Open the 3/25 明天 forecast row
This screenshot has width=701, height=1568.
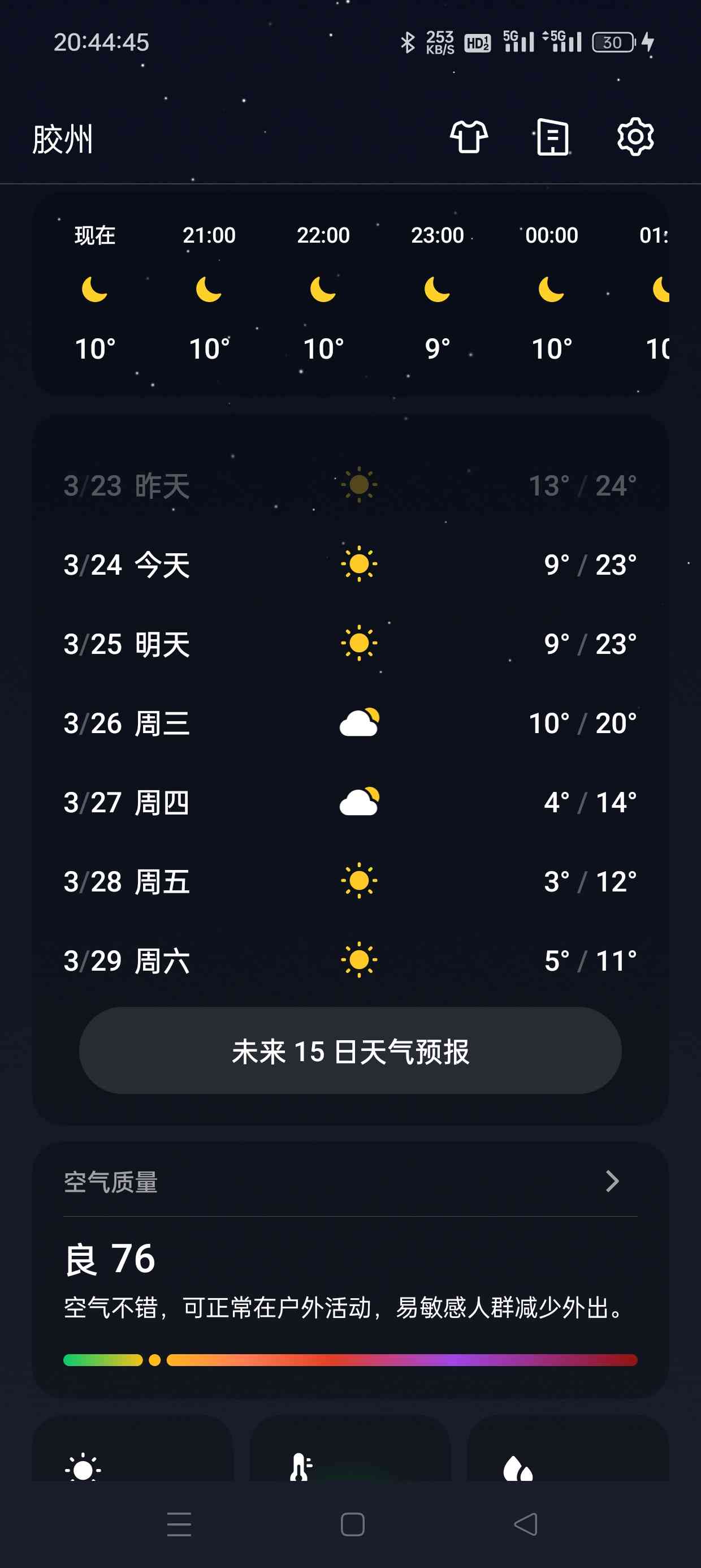coord(350,643)
